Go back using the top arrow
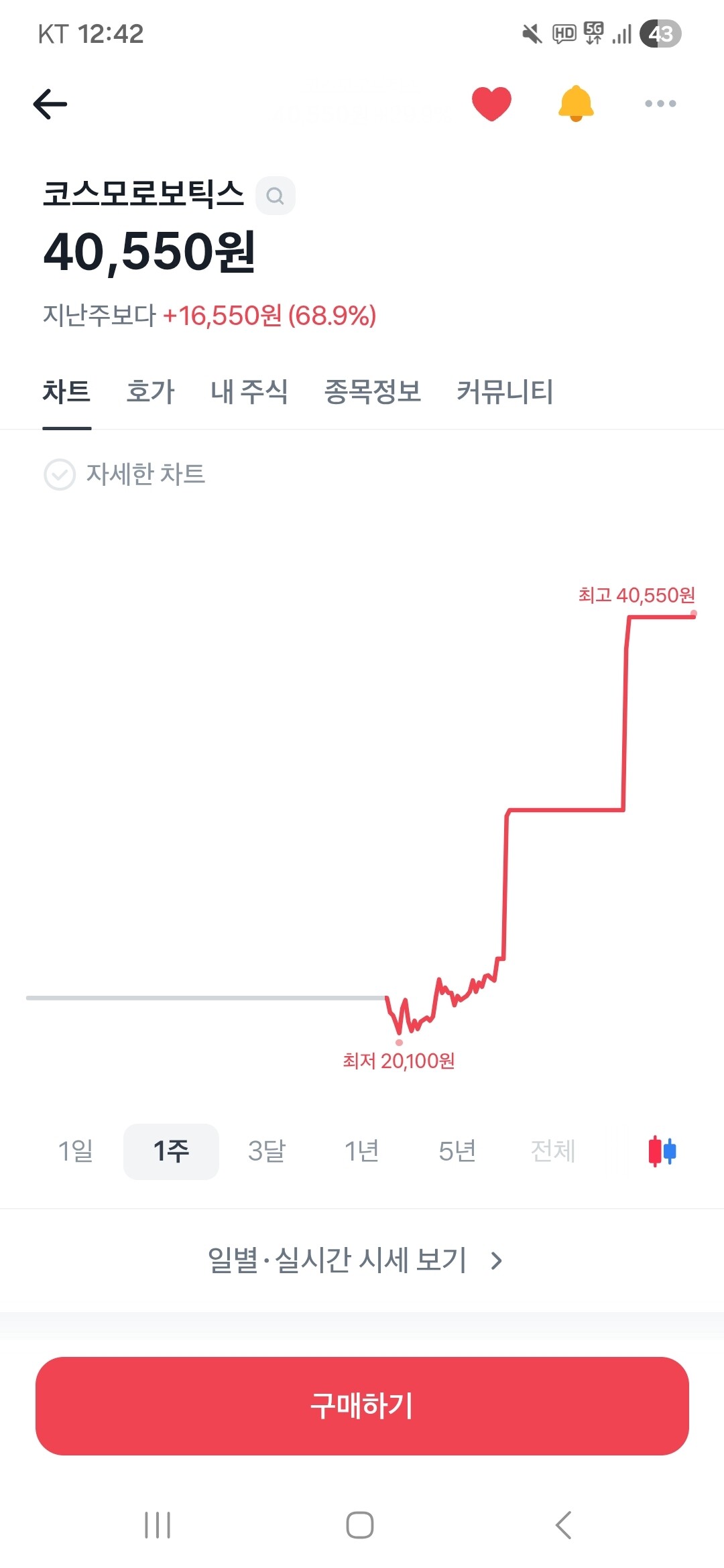 pos(50,104)
